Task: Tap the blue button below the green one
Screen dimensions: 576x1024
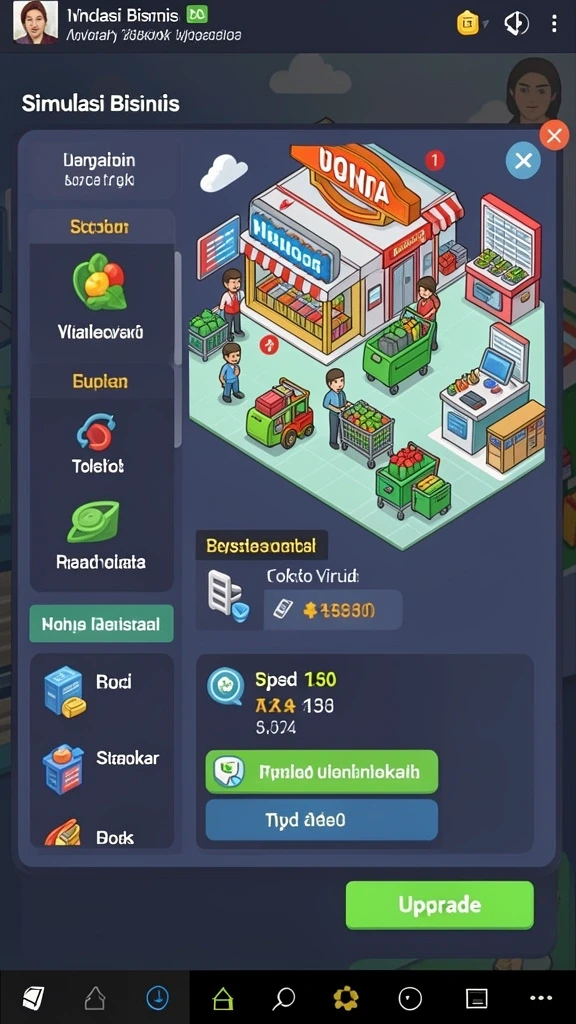Action: 321,820
